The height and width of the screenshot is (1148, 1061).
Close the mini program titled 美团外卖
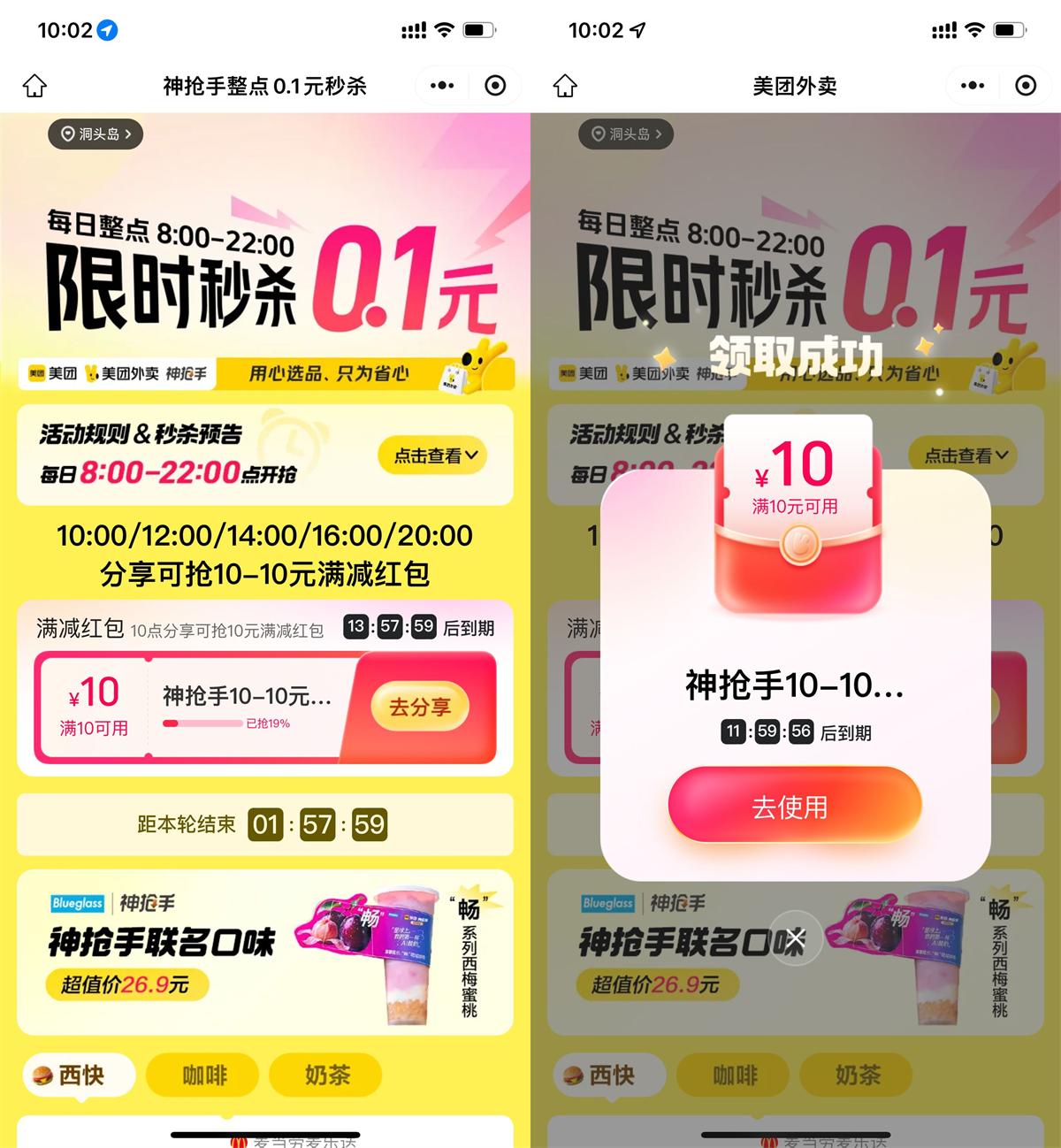pos(1026,86)
